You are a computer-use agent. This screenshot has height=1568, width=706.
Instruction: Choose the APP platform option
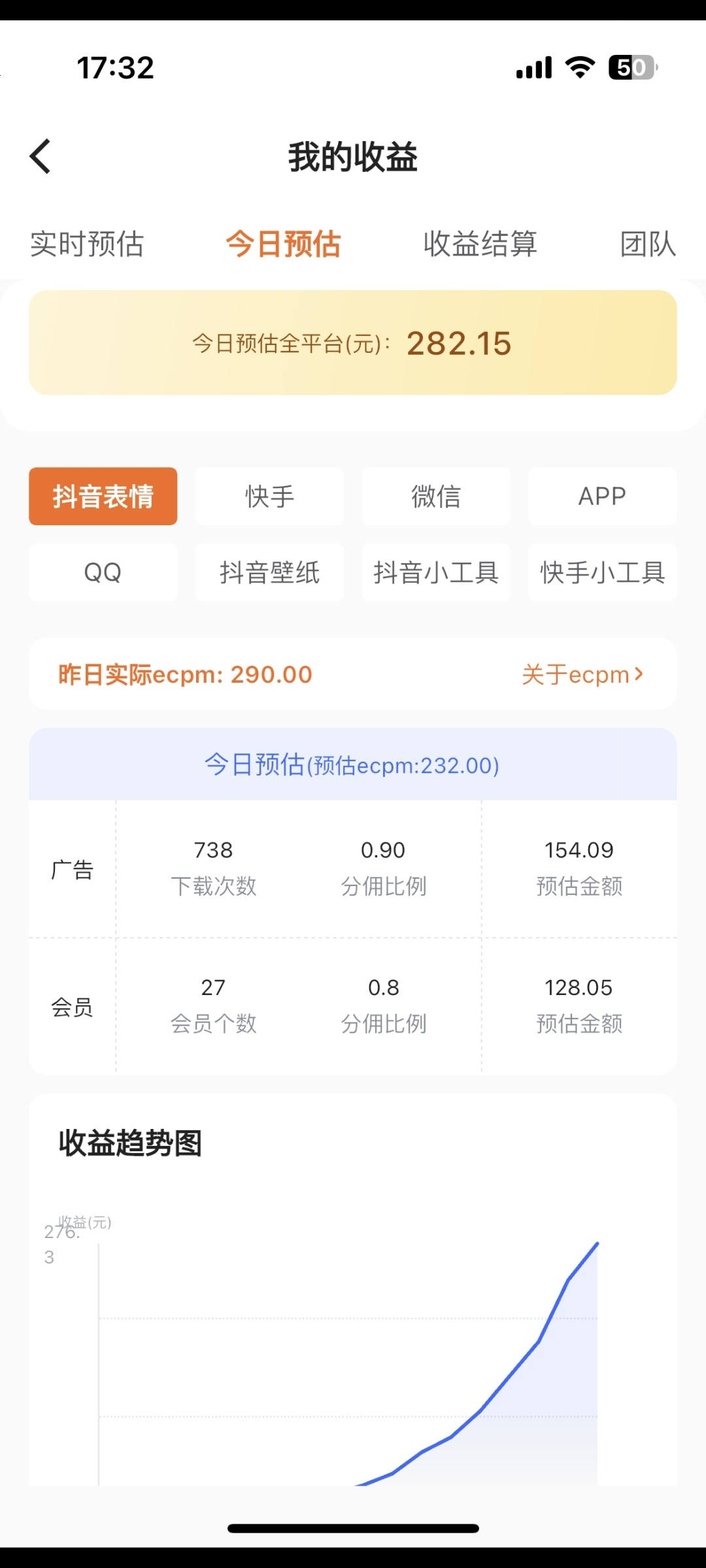click(602, 497)
